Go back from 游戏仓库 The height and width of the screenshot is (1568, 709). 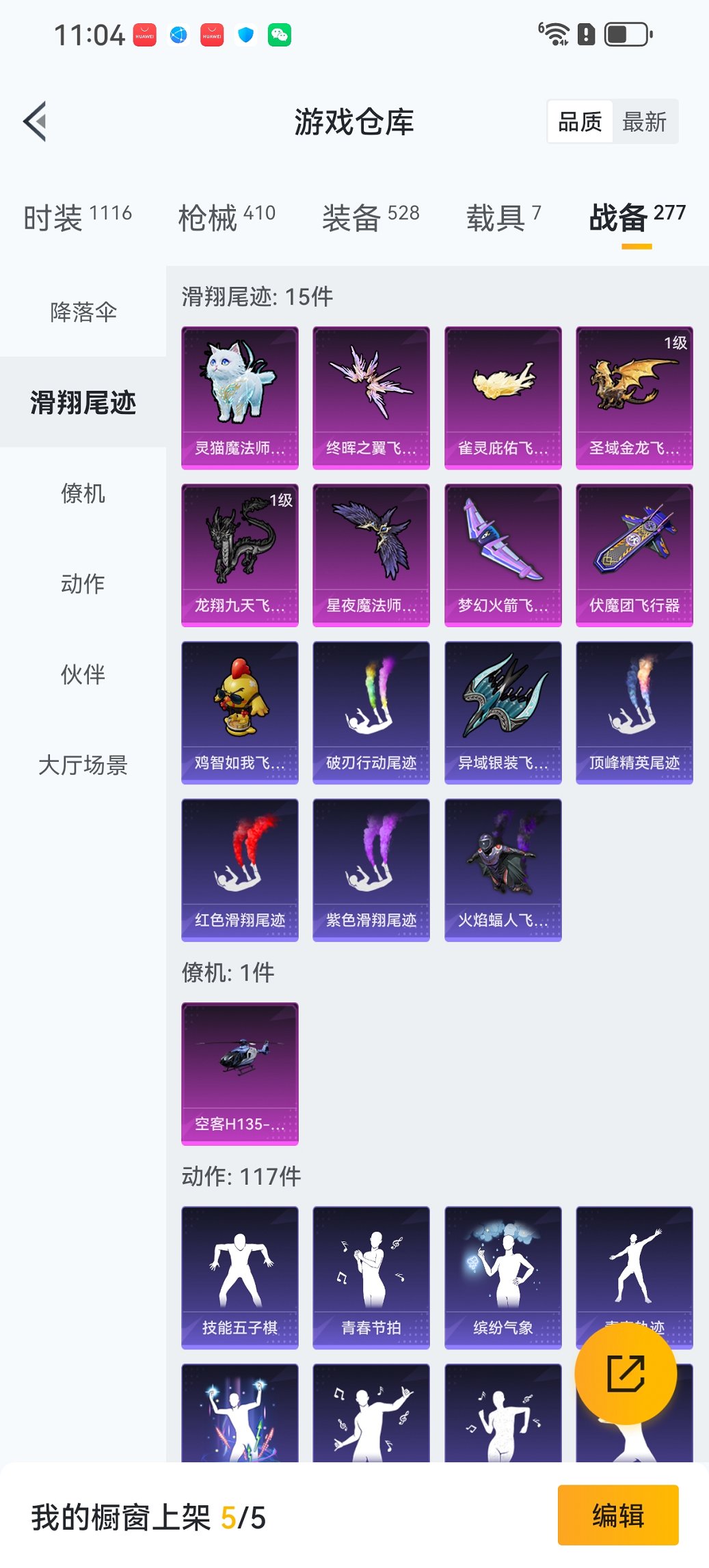36,122
